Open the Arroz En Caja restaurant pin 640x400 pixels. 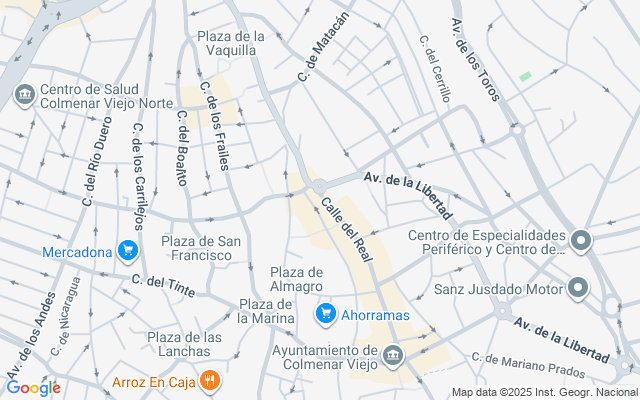[209, 382]
